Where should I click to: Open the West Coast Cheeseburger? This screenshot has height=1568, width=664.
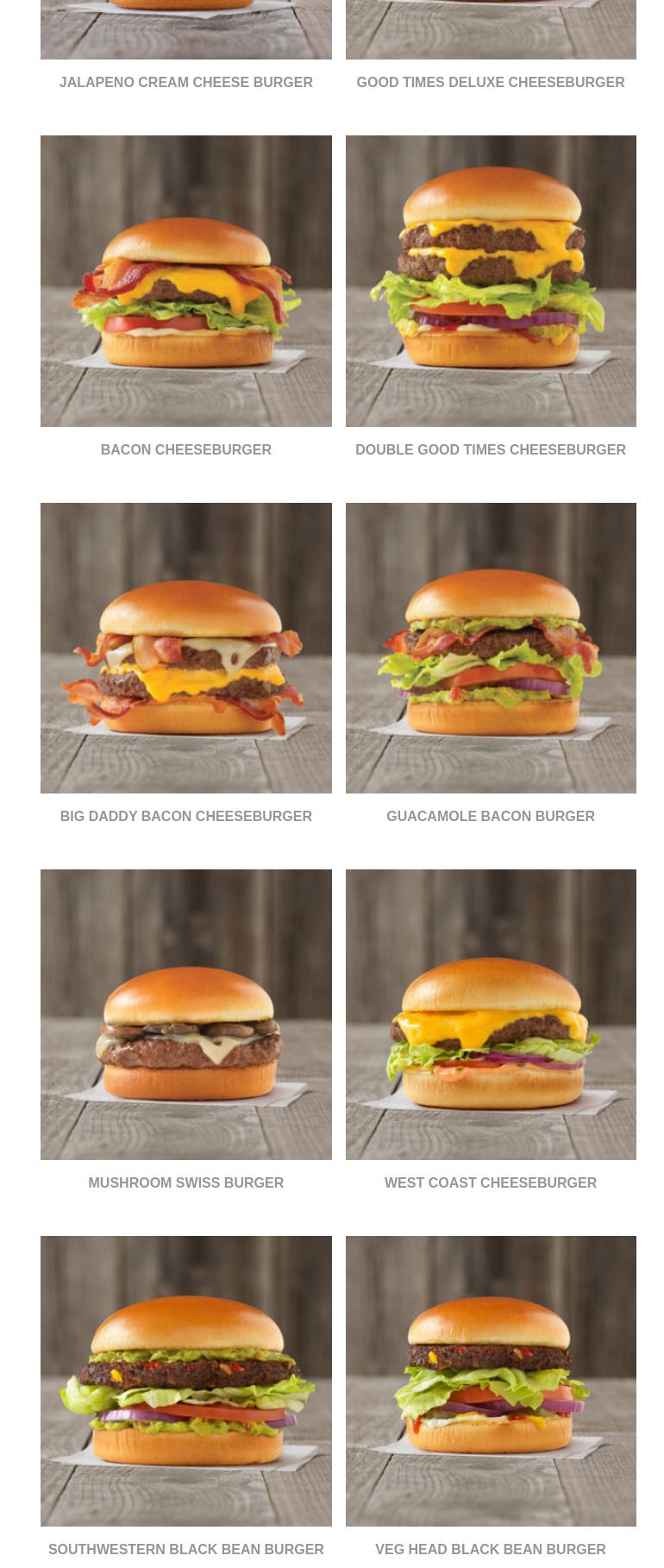pos(490,1014)
